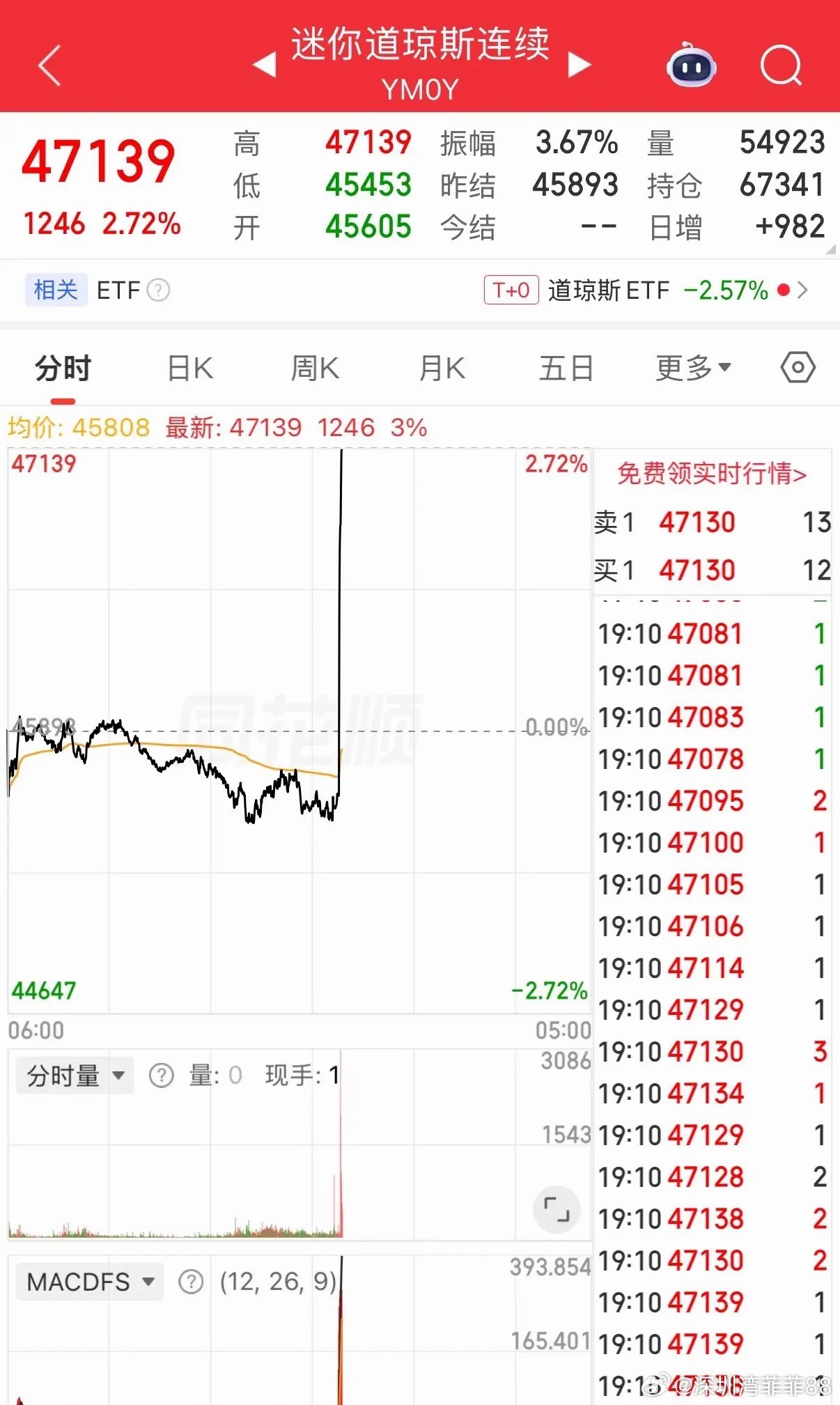Tap the 卖1 ask price 47130
840x1405 pixels.
pyautogui.click(x=697, y=522)
